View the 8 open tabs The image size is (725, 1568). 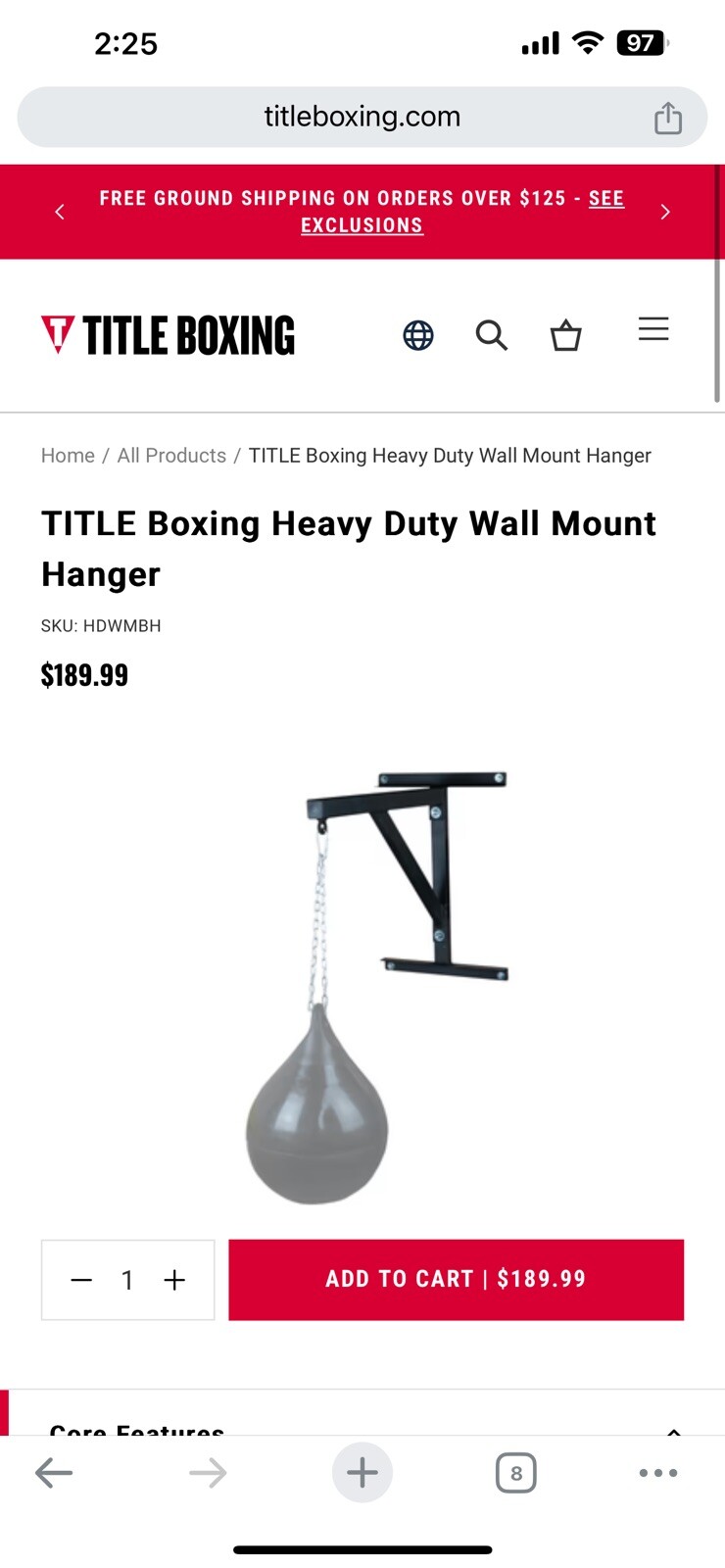(x=516, y=1473)
